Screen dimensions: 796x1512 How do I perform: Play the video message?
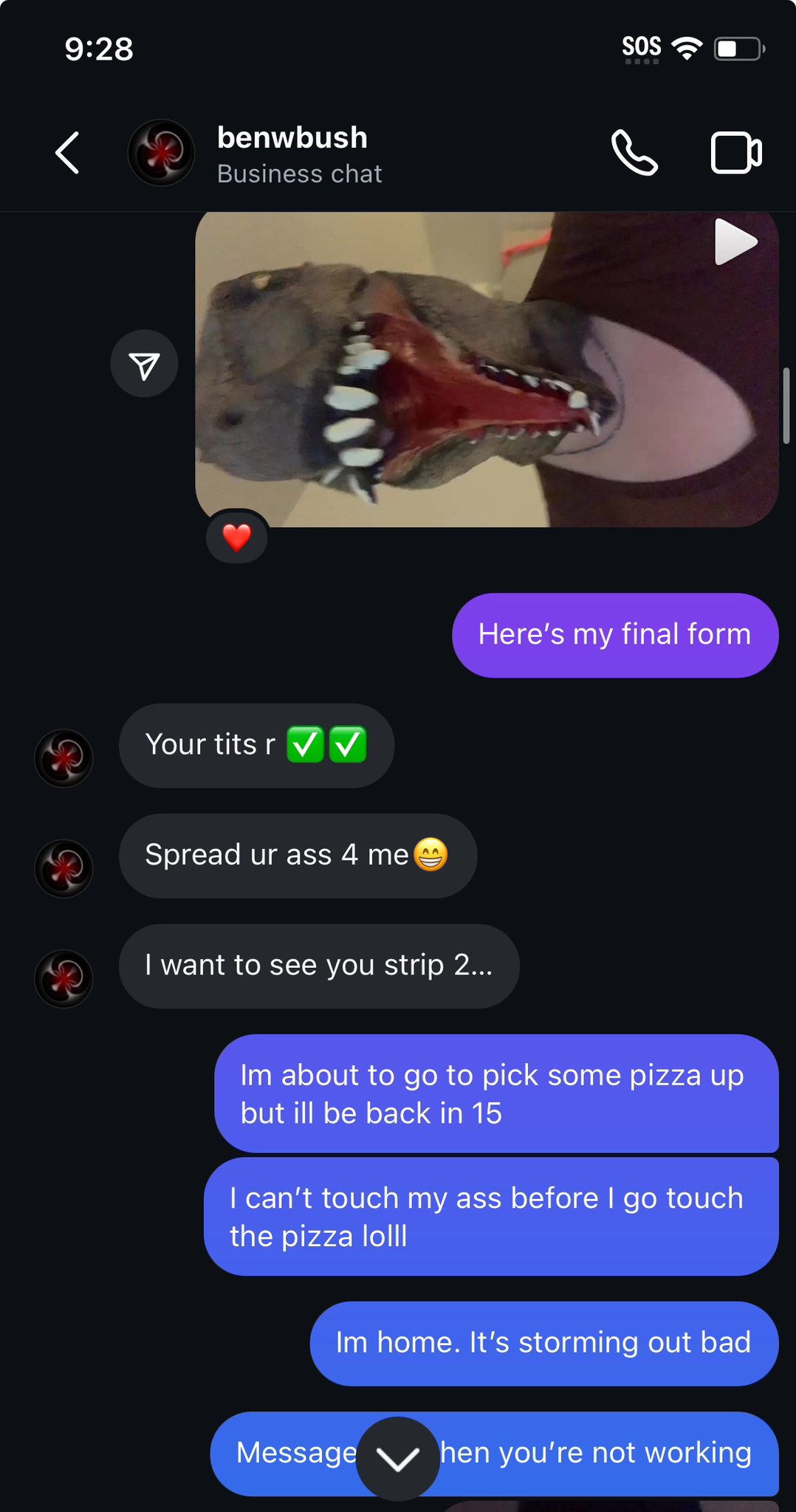(735, 242)
